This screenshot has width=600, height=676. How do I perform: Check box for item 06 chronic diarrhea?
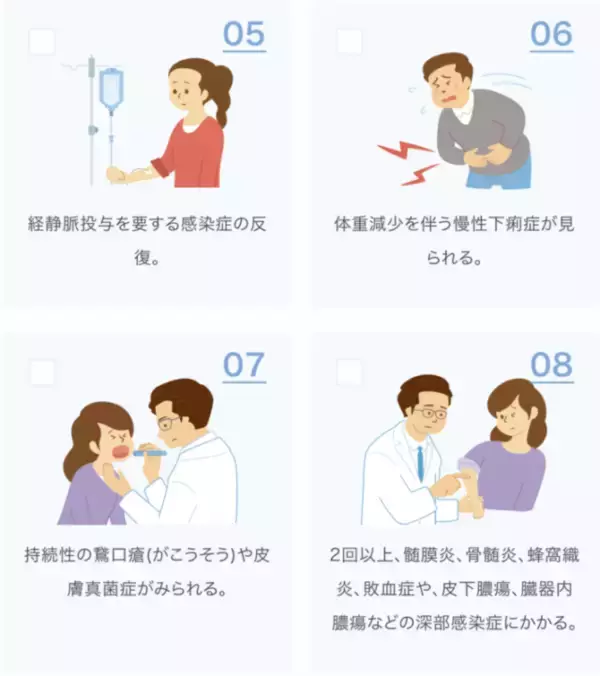click(349, 42)
